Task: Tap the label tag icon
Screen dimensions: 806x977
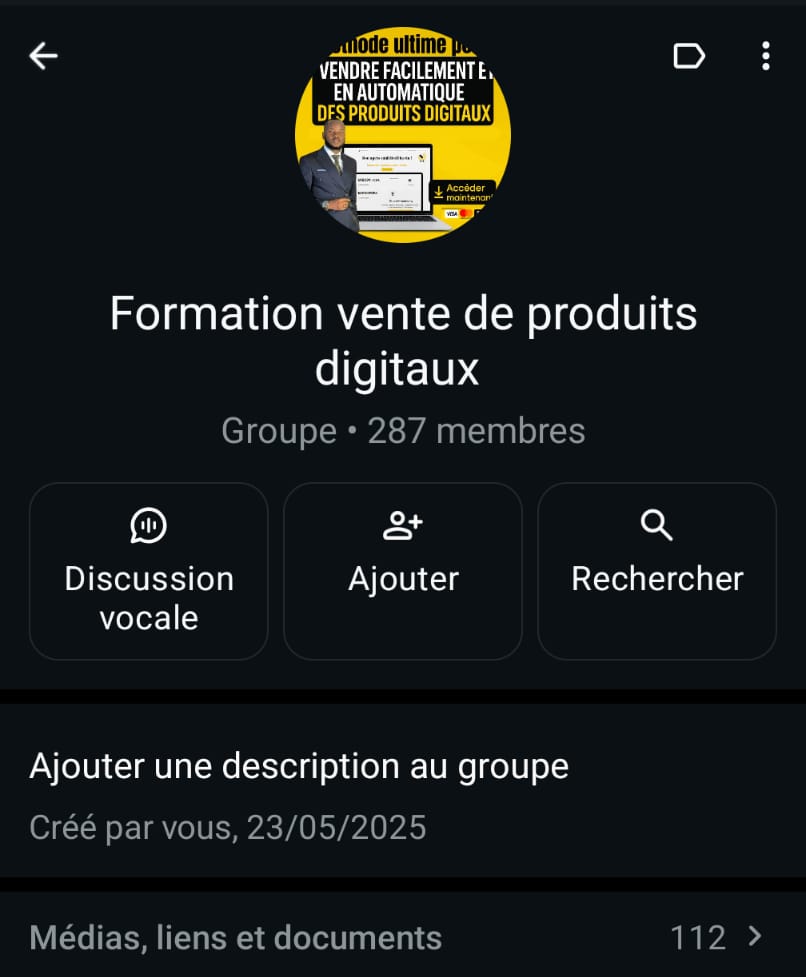Action: tap(689, 56)
